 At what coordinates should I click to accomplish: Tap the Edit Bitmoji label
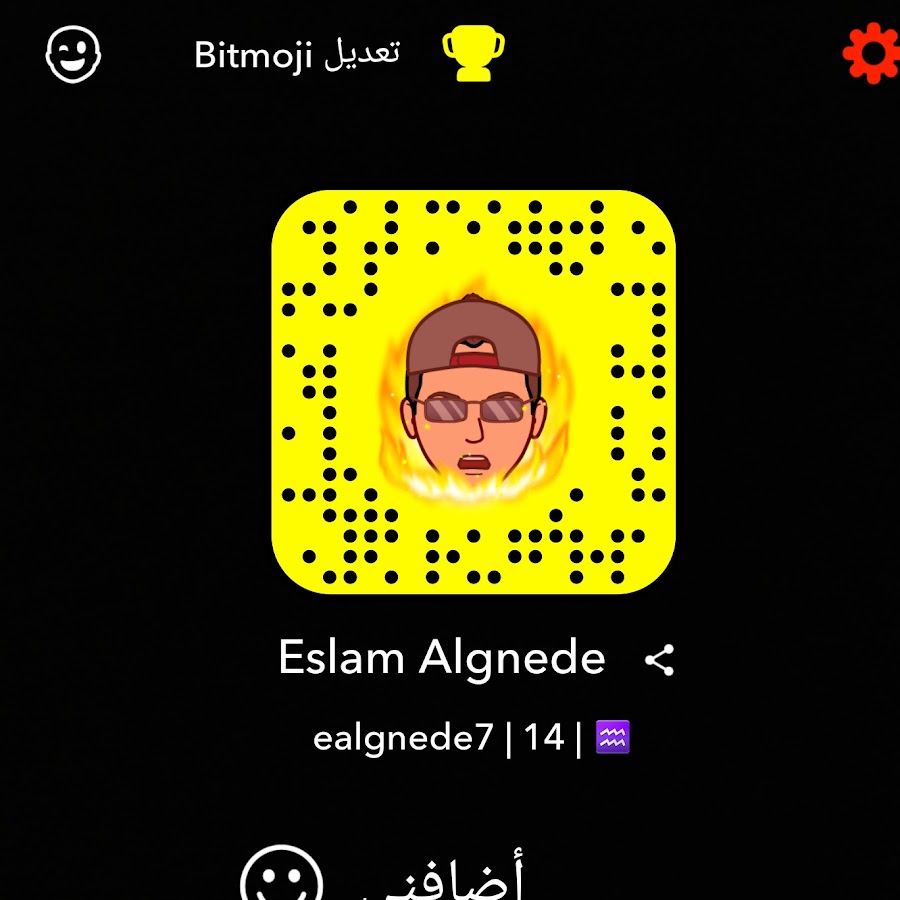pyautogui.click(x=297, y=55)
